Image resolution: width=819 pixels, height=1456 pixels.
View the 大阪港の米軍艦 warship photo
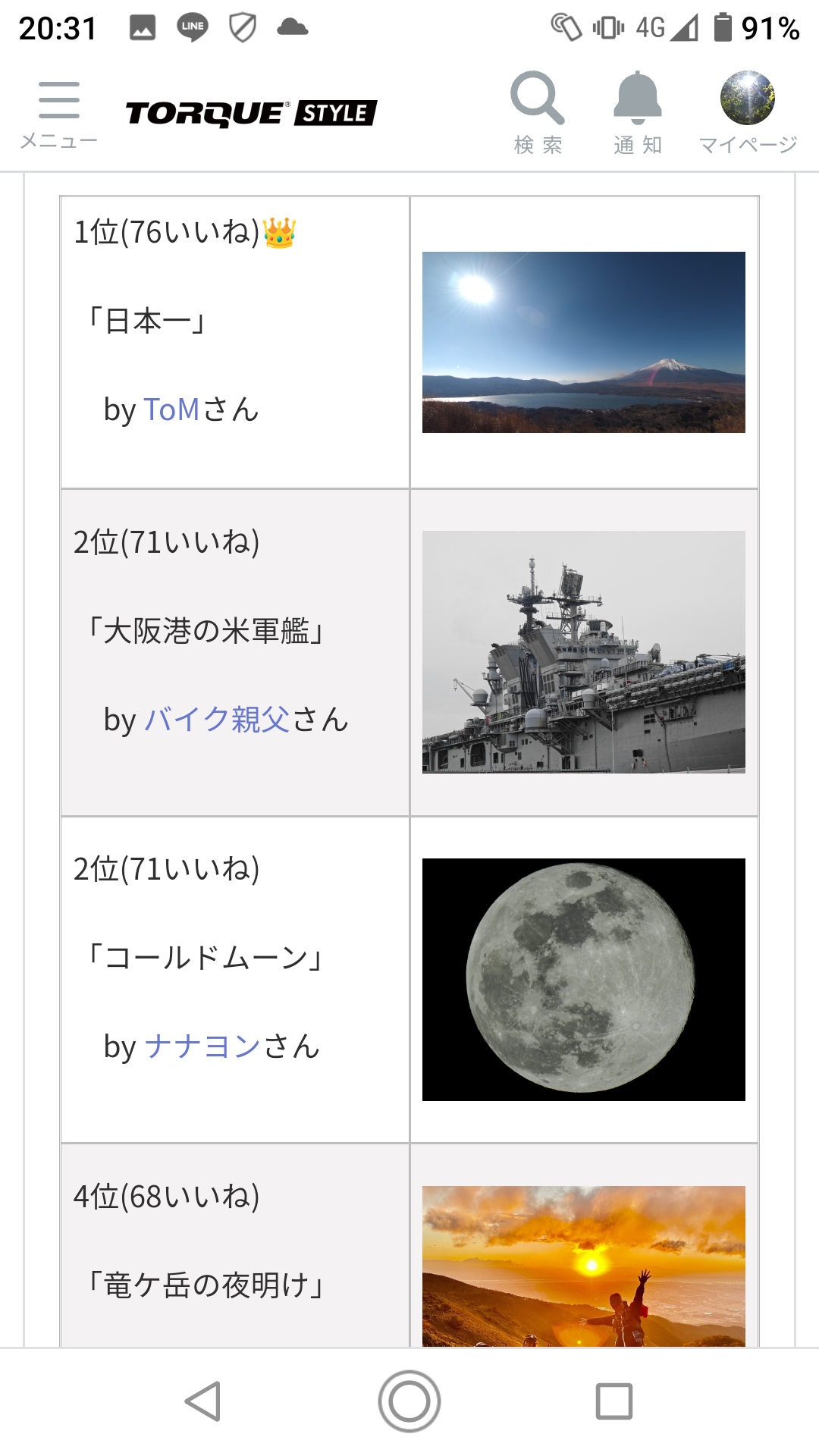coord(584,652)
